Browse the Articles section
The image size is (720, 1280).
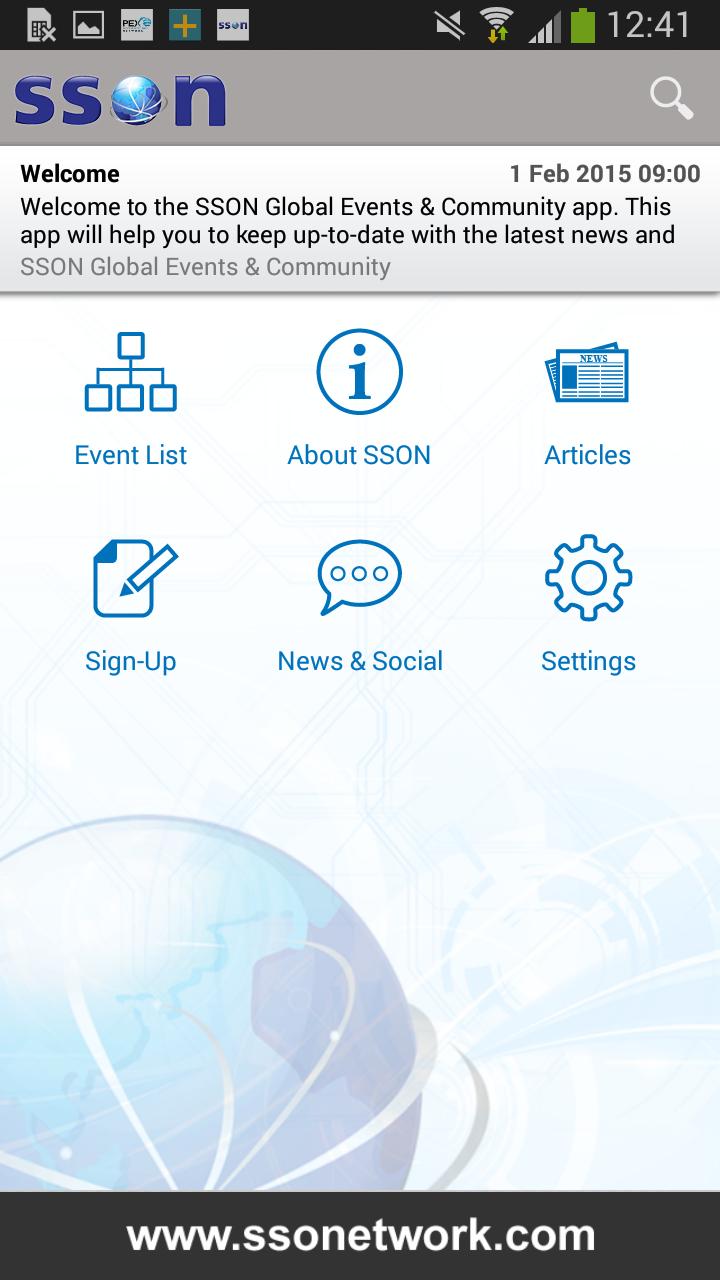587,400
